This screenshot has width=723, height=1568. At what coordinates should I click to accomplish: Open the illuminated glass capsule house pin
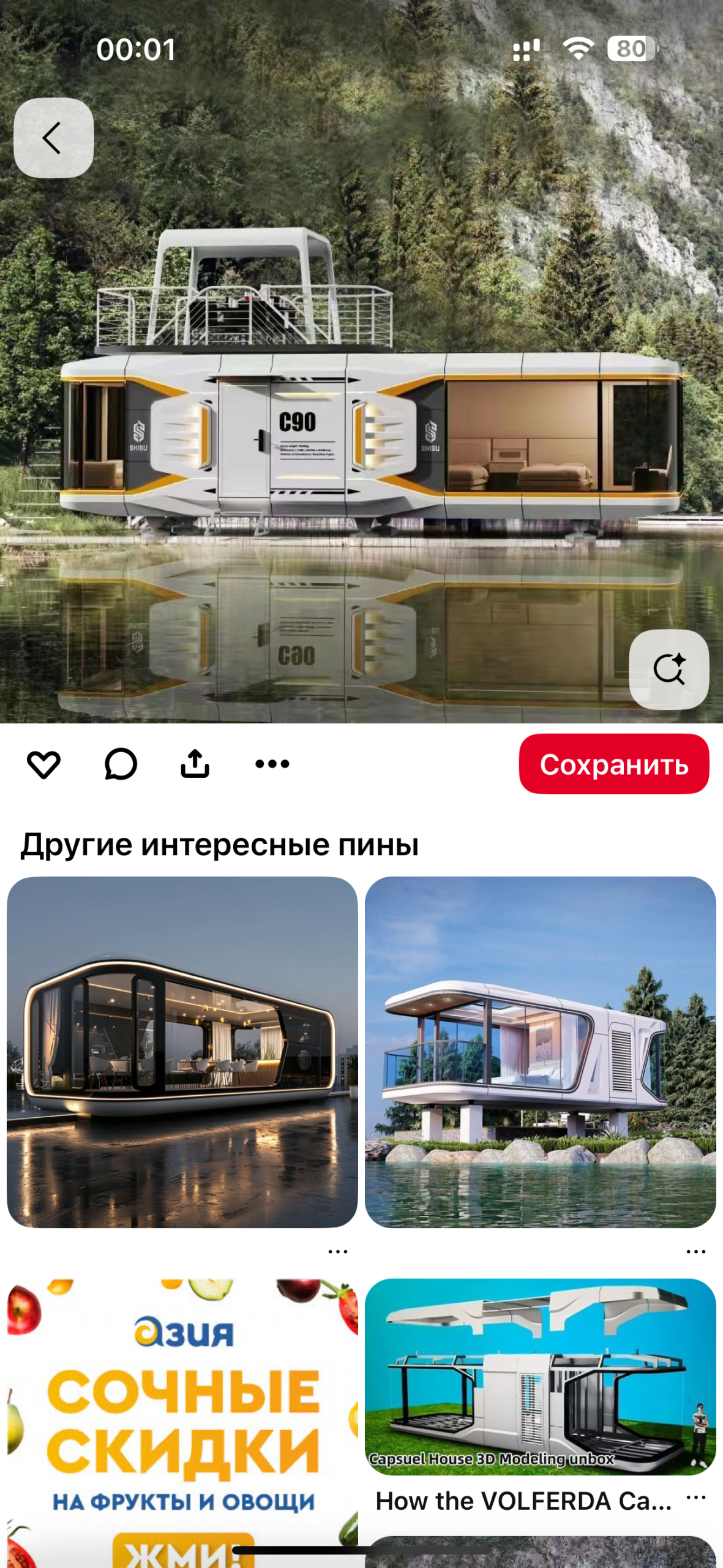[x=182, y=1052]
